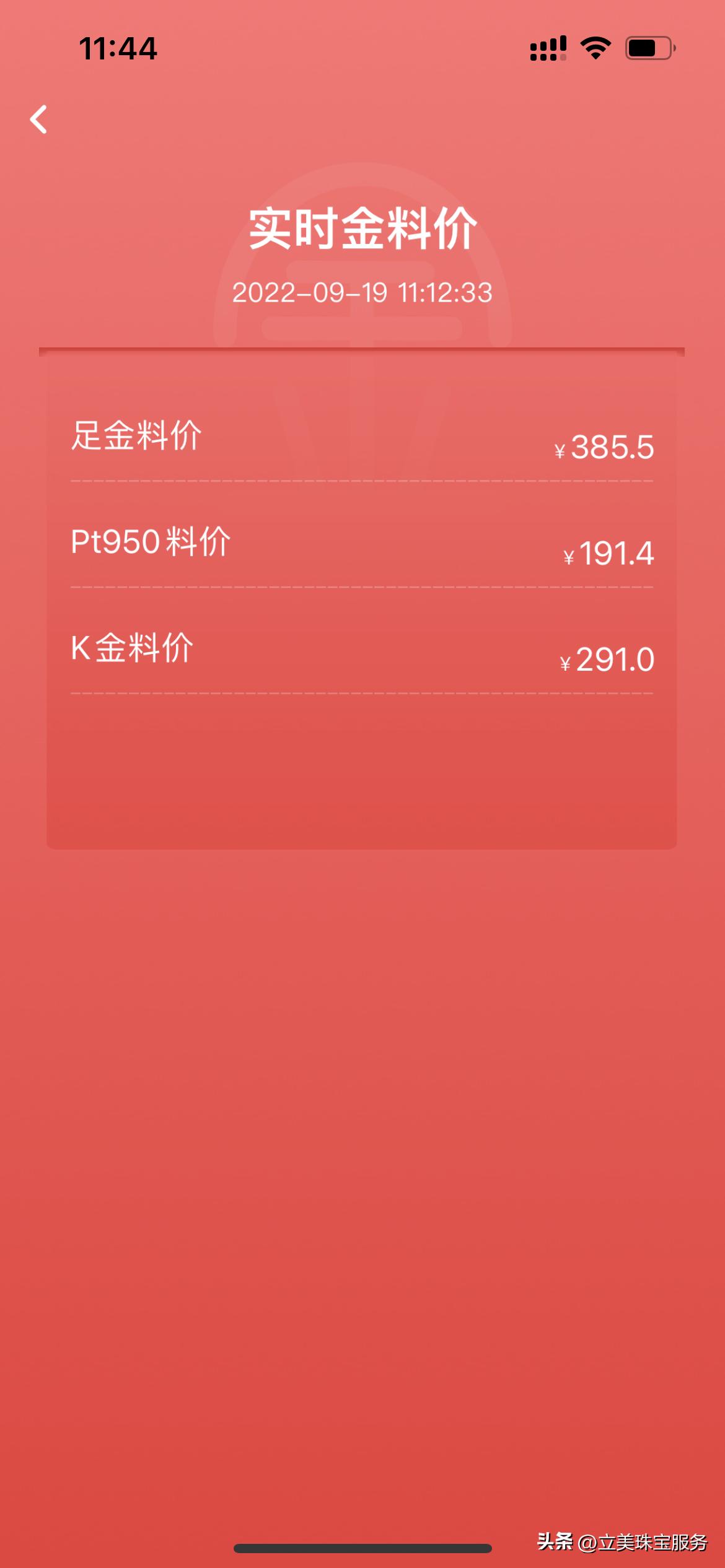Select the 足金料价 row
This screenshot has width=725, height=1568.
click(x=362, y=440)
